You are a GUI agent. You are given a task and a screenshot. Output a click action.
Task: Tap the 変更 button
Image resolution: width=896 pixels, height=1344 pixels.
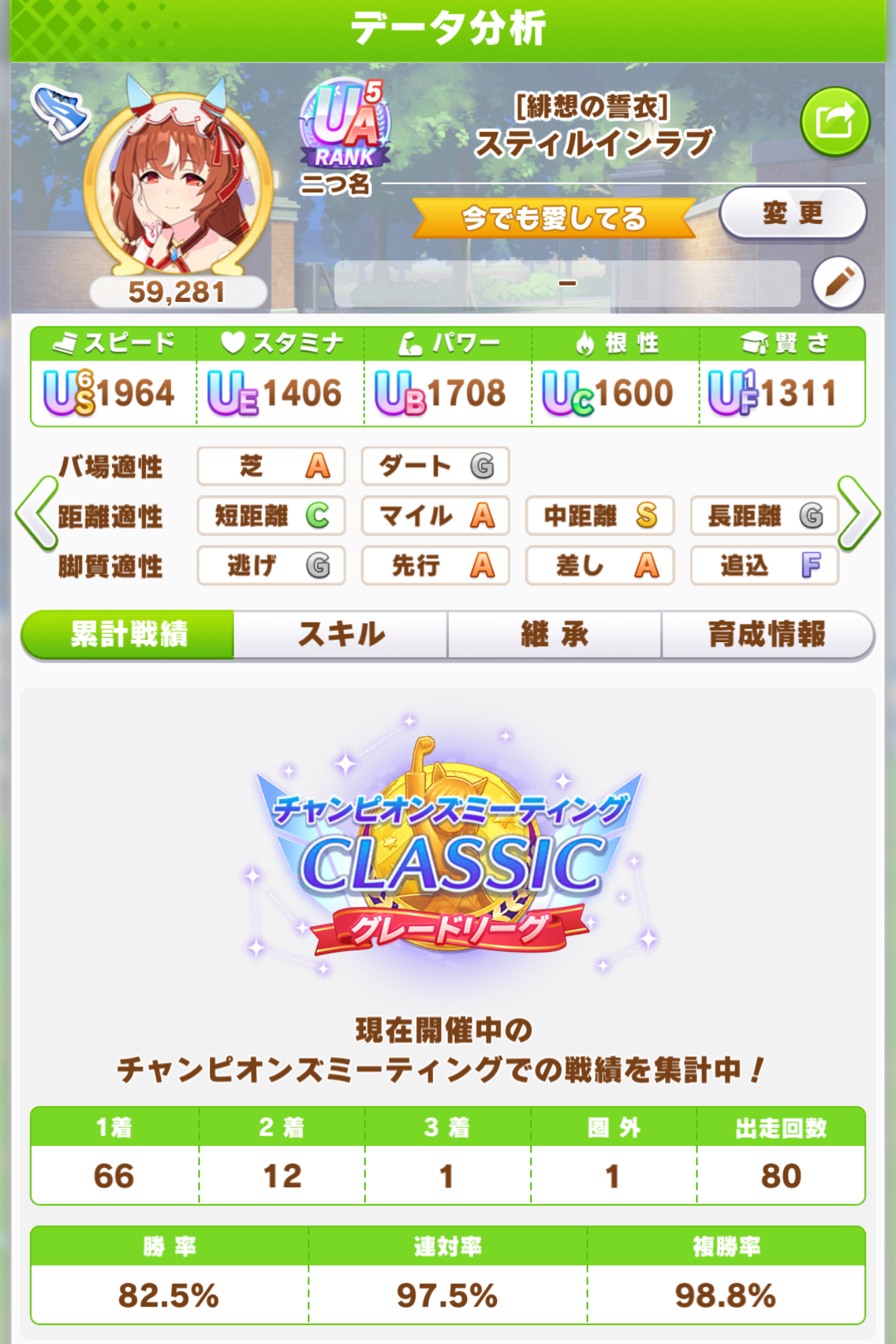click(792, 213)
